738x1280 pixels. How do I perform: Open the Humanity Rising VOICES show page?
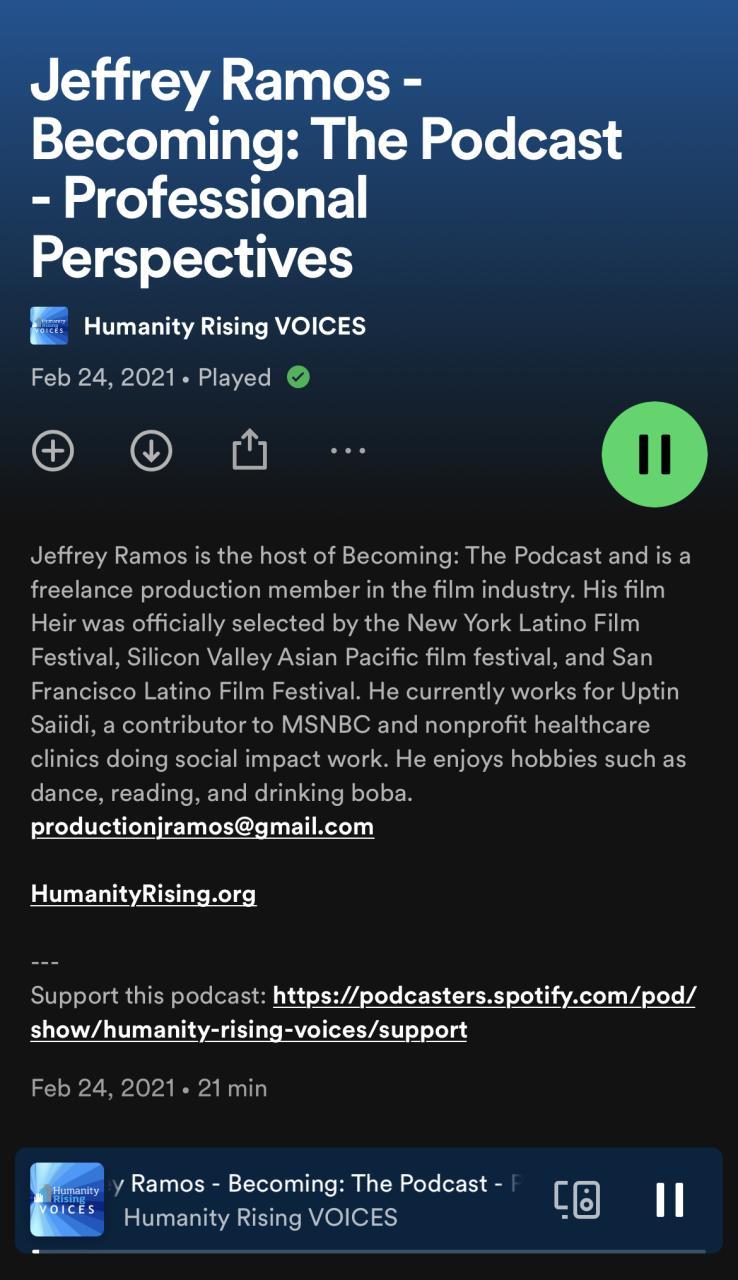(224, 326)
